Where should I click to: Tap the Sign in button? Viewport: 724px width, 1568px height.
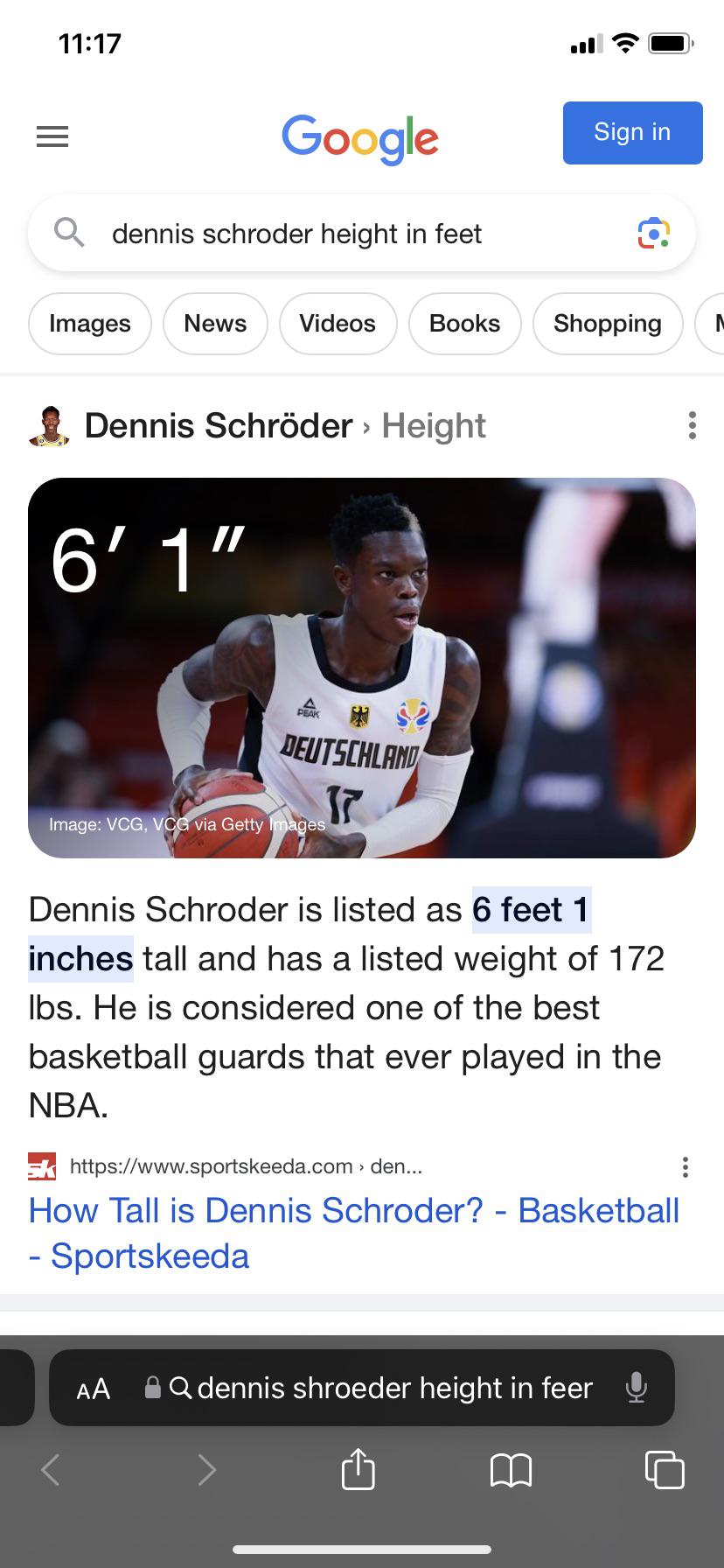pos(632,133)
